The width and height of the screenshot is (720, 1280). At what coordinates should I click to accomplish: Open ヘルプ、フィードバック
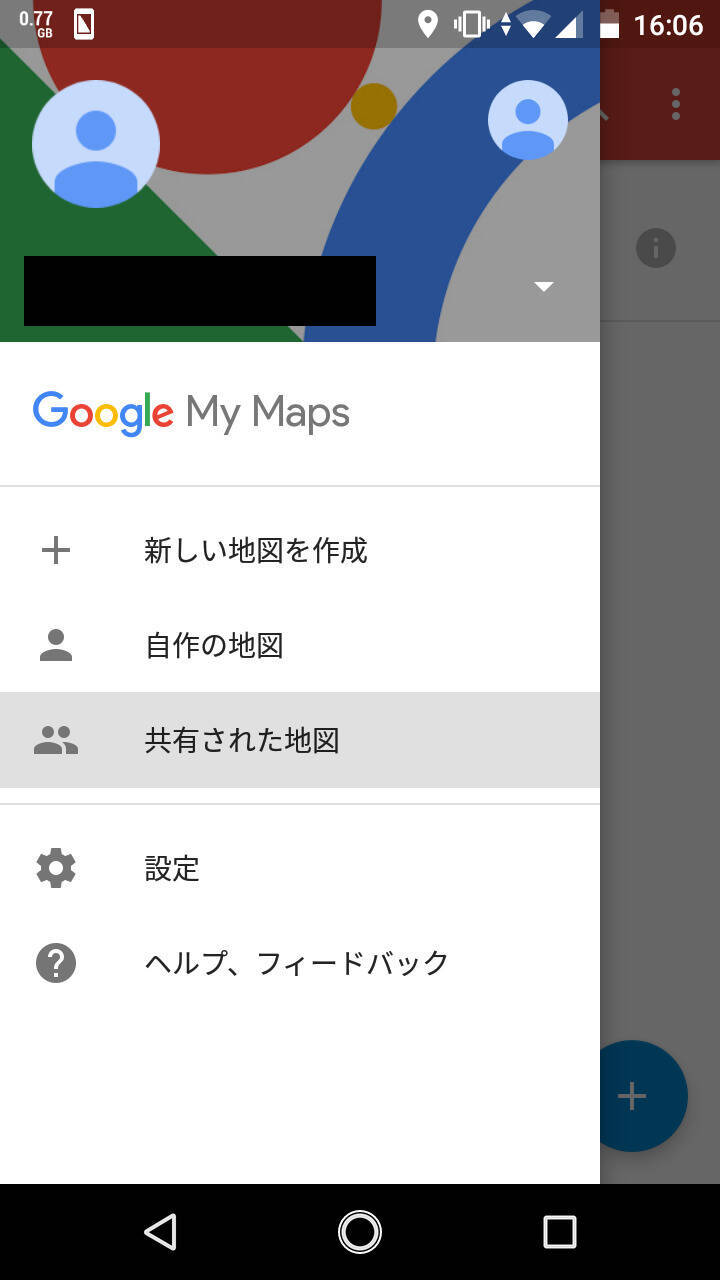point(297,963)
